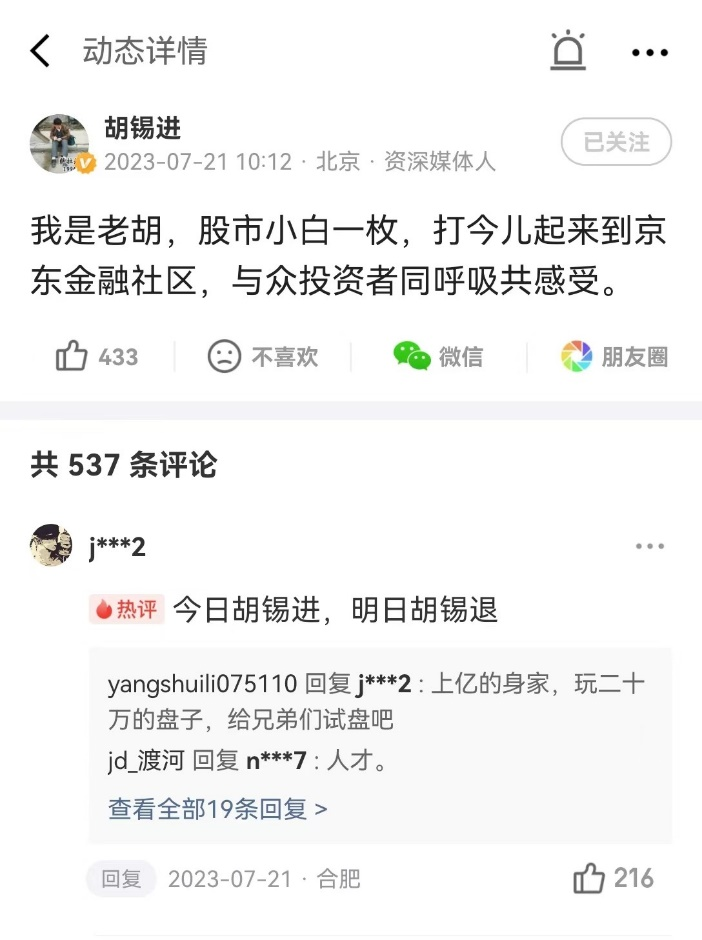Tap the 已关注 follow button

click(616, 143)
